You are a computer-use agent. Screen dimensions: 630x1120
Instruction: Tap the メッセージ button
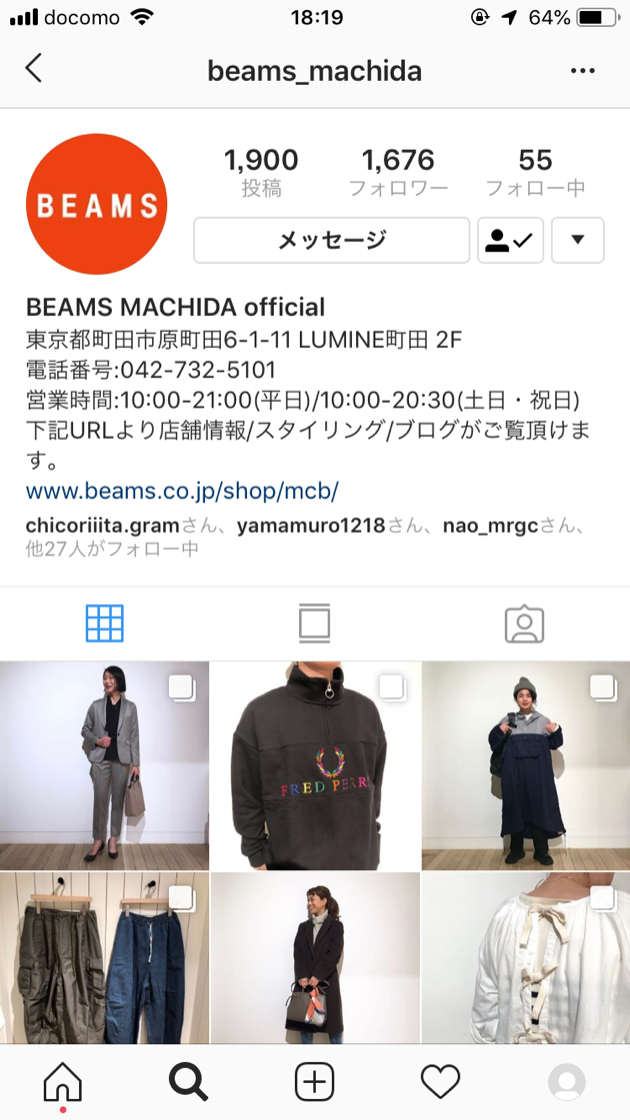click(331, 240)
